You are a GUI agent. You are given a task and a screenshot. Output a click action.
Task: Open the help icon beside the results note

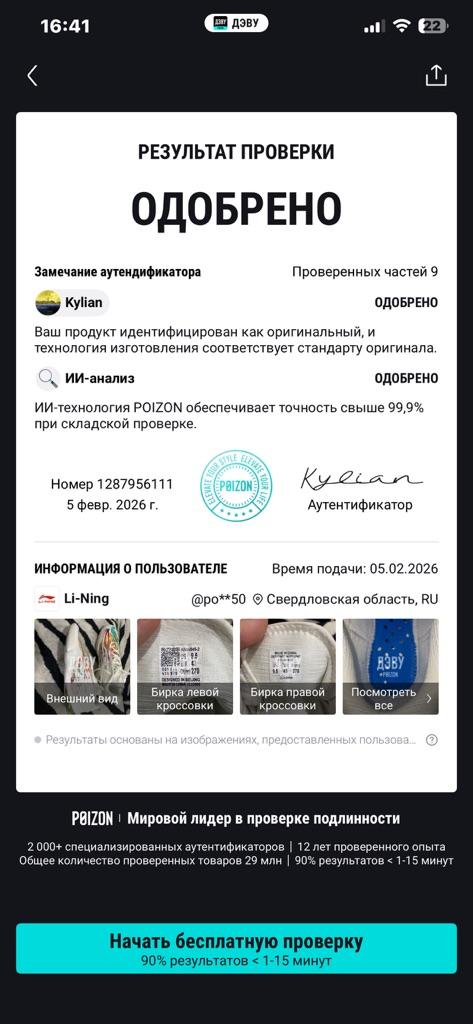click(x=432, y=740)
